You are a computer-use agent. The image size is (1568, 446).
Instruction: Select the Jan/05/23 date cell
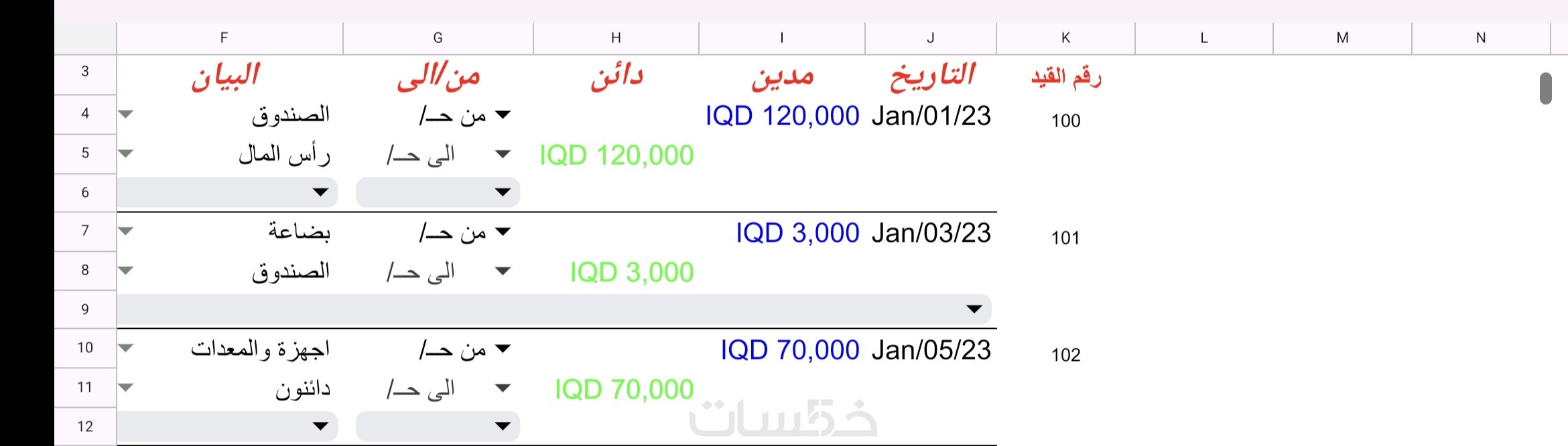[x=931, y=350]
